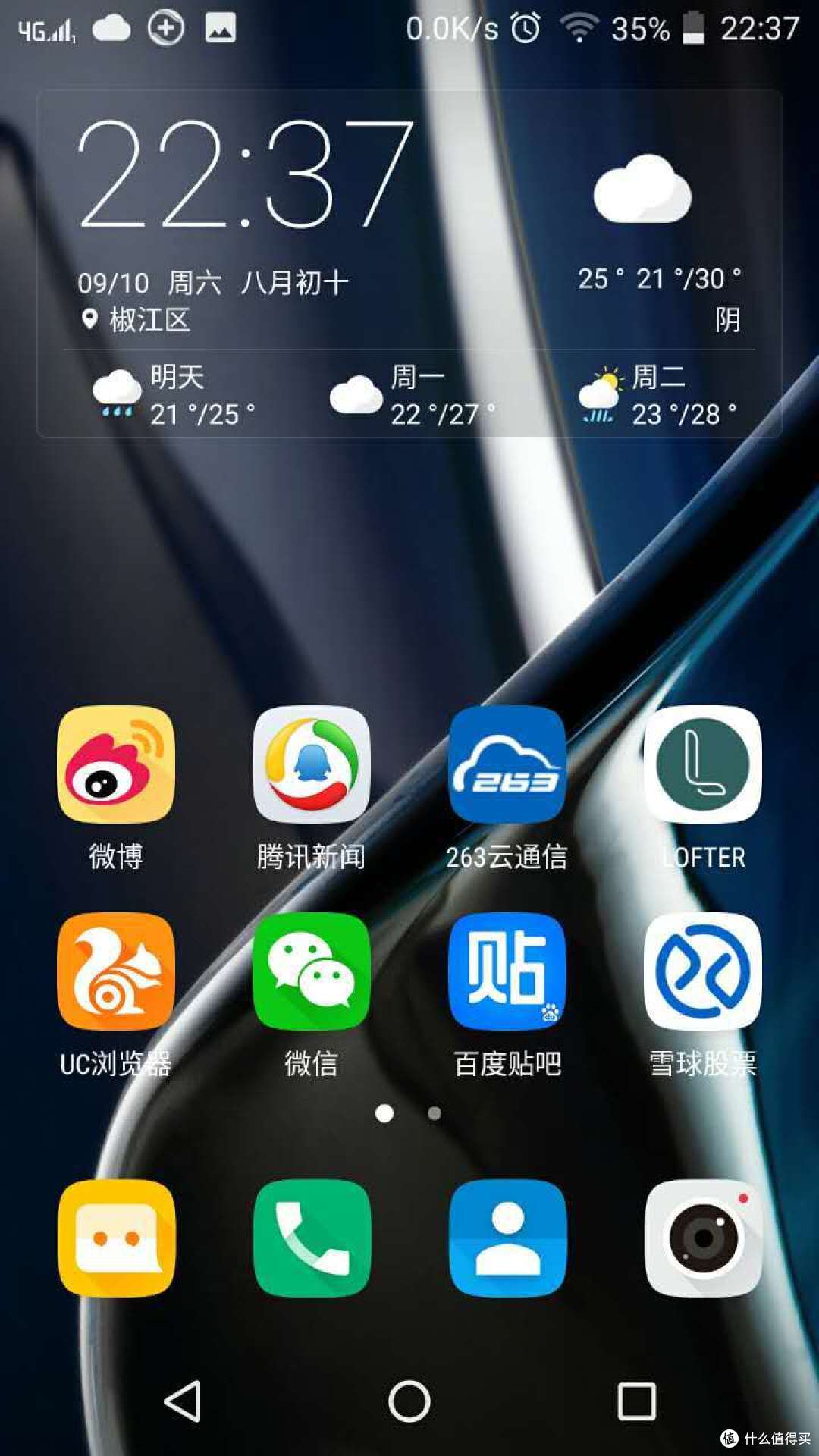Open the messaging app in the dock
Image resolution: width=819 pixels, height=1456 pixels.
point(116,1238)
